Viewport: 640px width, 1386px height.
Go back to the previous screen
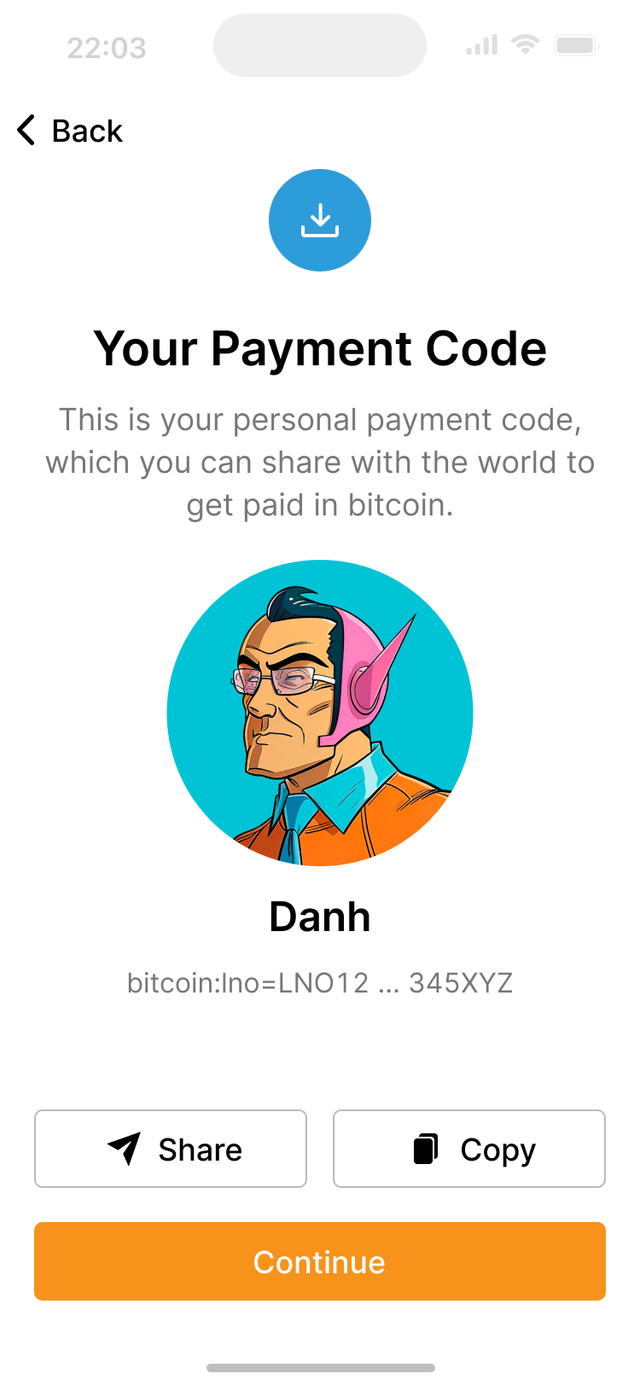(x=70, y=131)
